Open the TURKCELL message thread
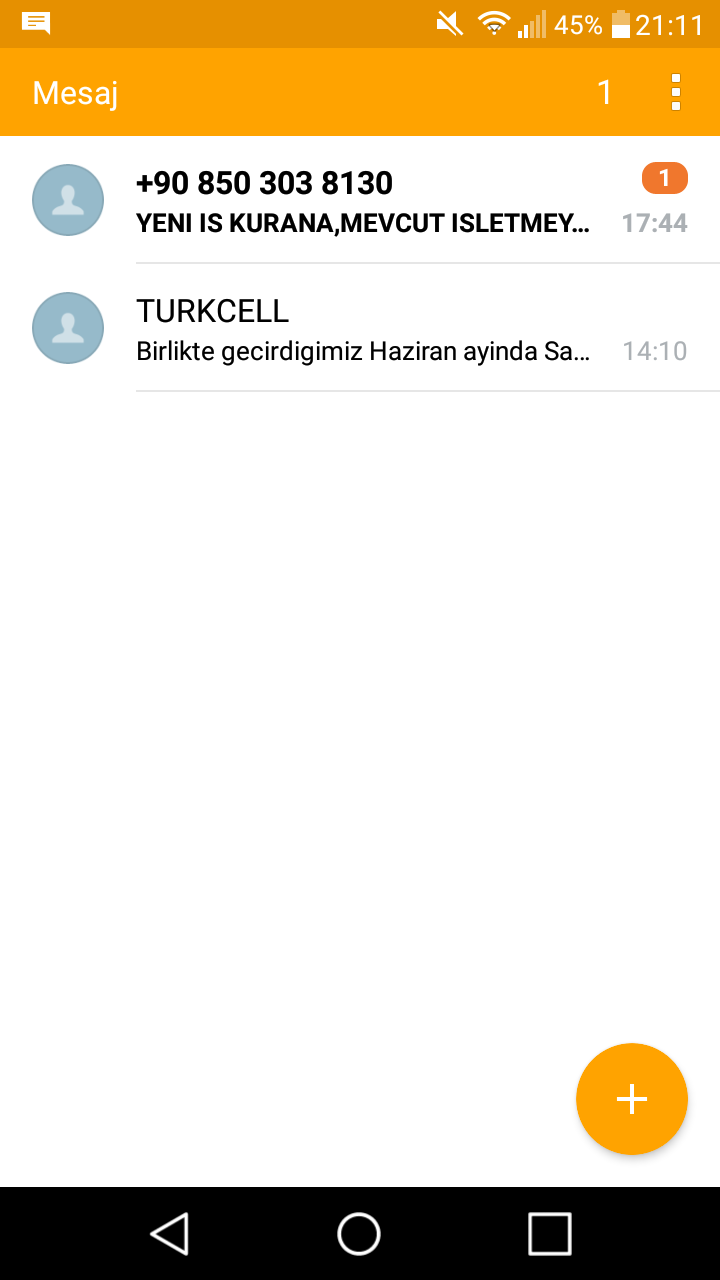This screenshot has height=1280, width=720. [360, 328]
